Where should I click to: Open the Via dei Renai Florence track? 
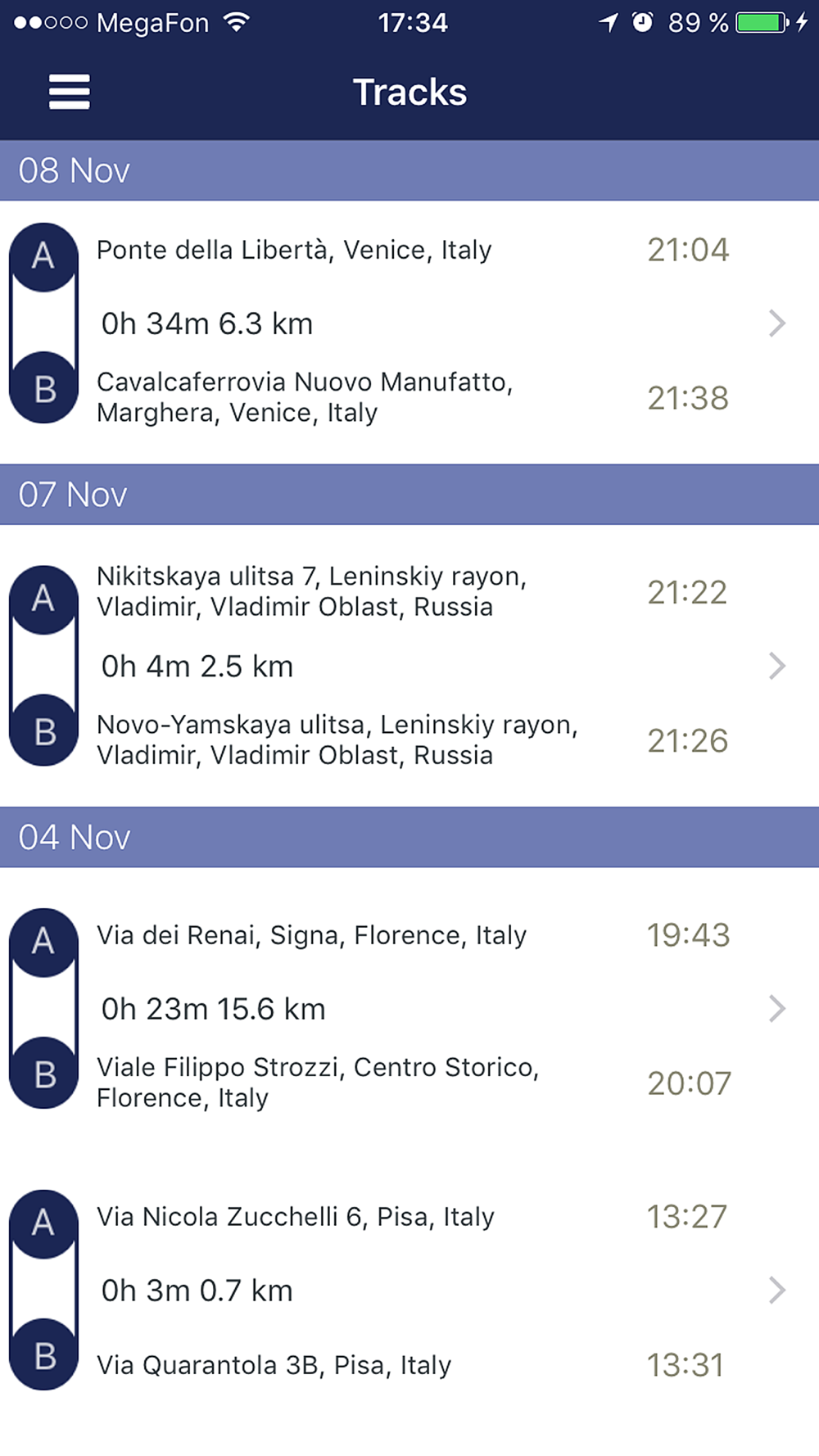coord(409,1009)
